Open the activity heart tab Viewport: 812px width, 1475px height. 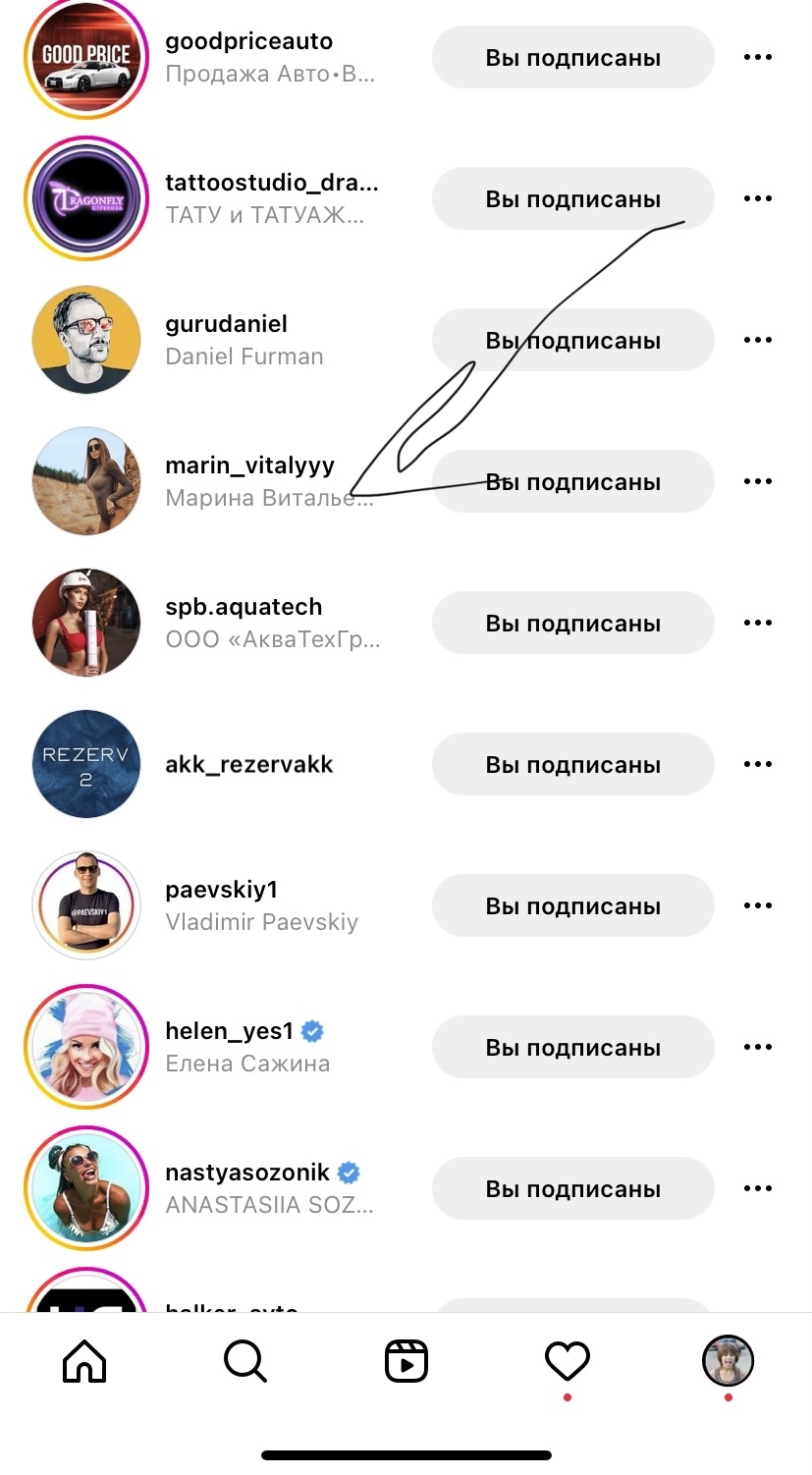click(x=567, y=1361)
